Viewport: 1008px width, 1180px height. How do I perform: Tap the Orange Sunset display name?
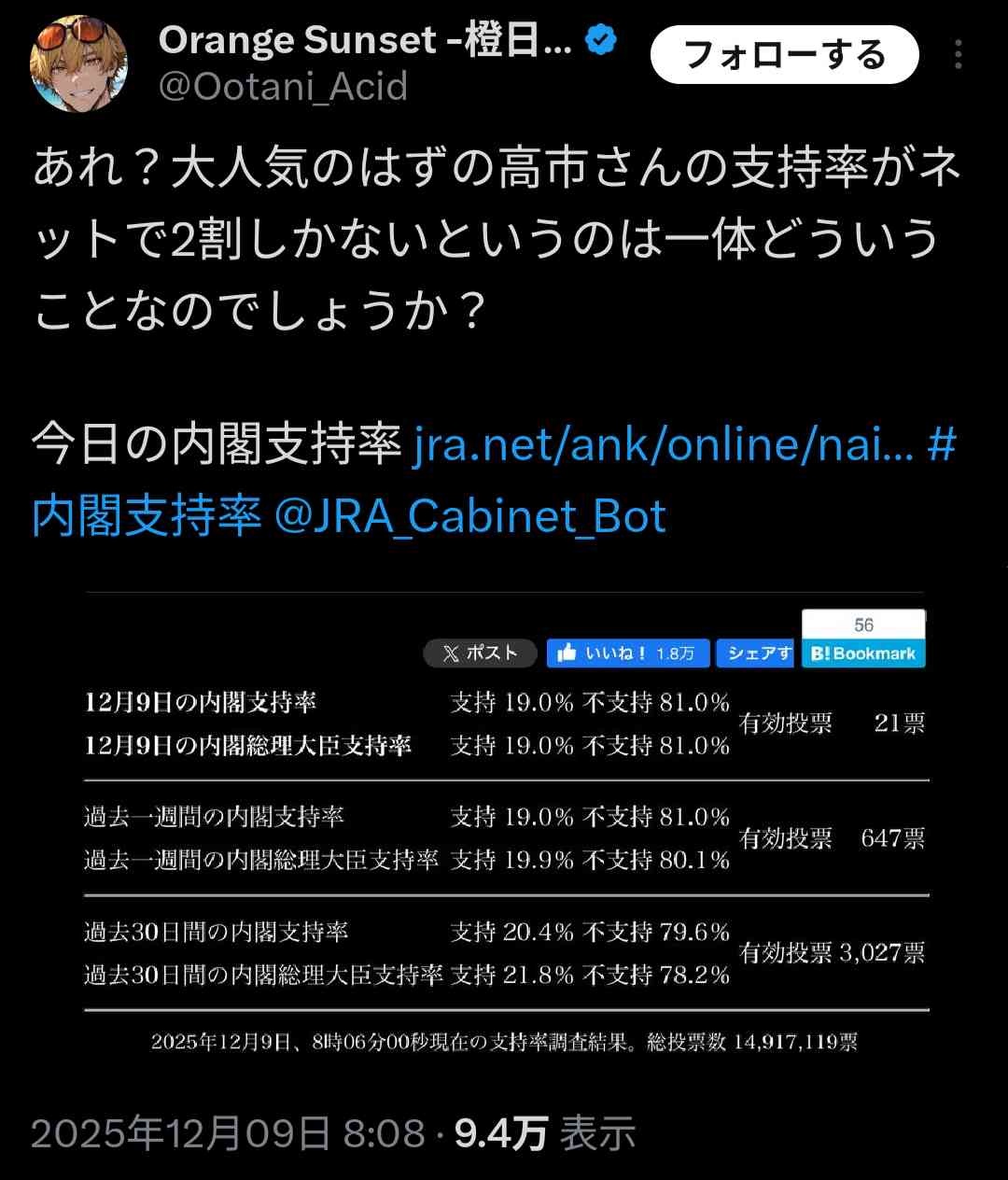pos(364,40)
